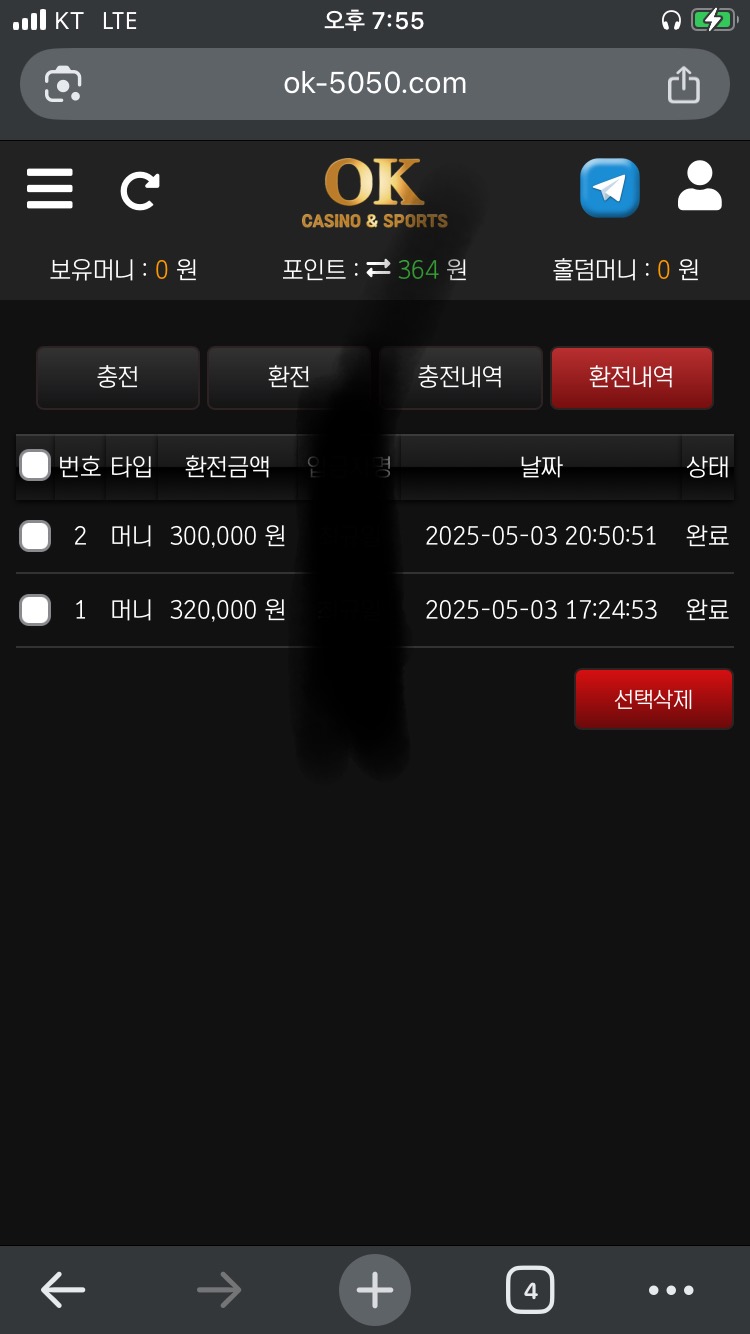Viewport: 750px width, 1334px height.
Task: Tap the camera search icon in address bar
Action: pos(63,84)
